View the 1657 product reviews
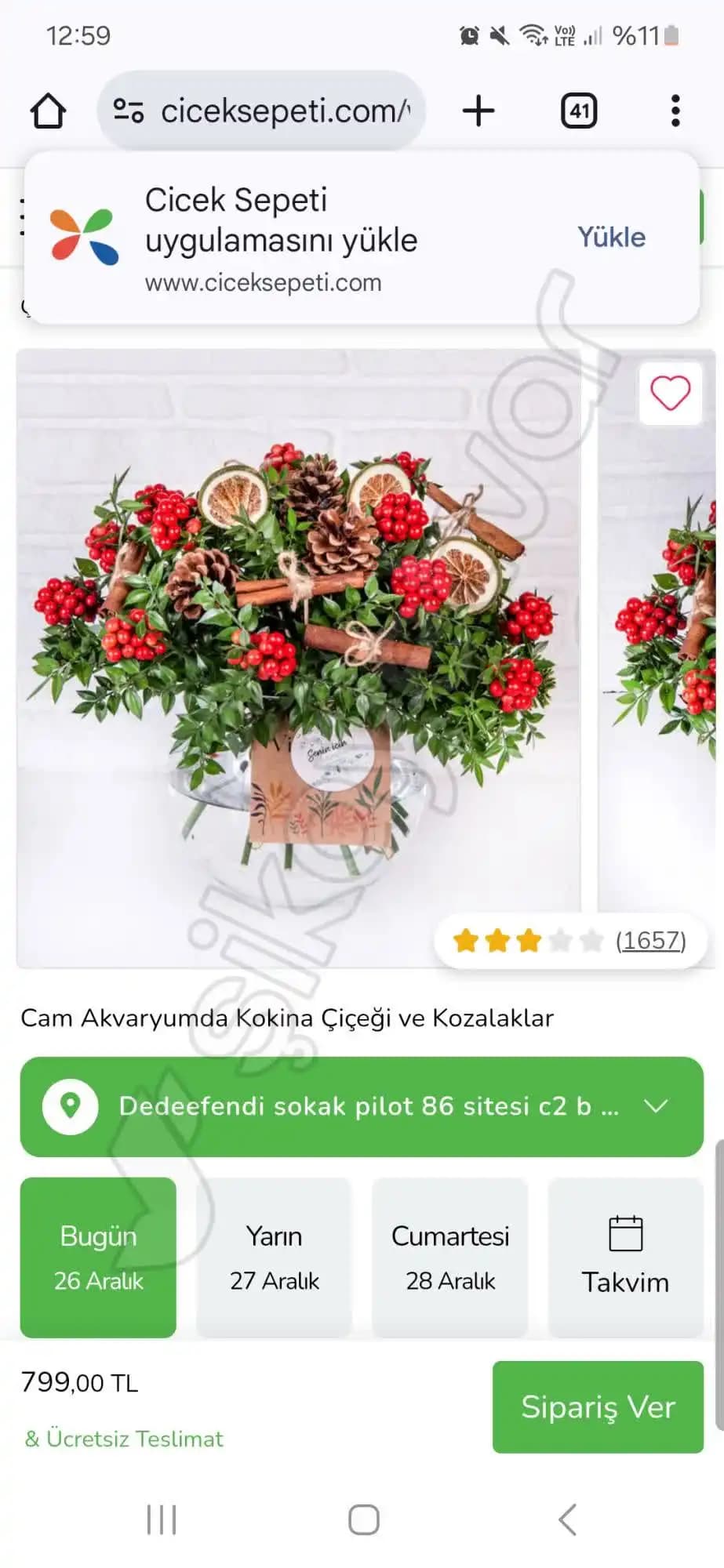This screenshot has height=1568, width=724. tap(649, 940)
